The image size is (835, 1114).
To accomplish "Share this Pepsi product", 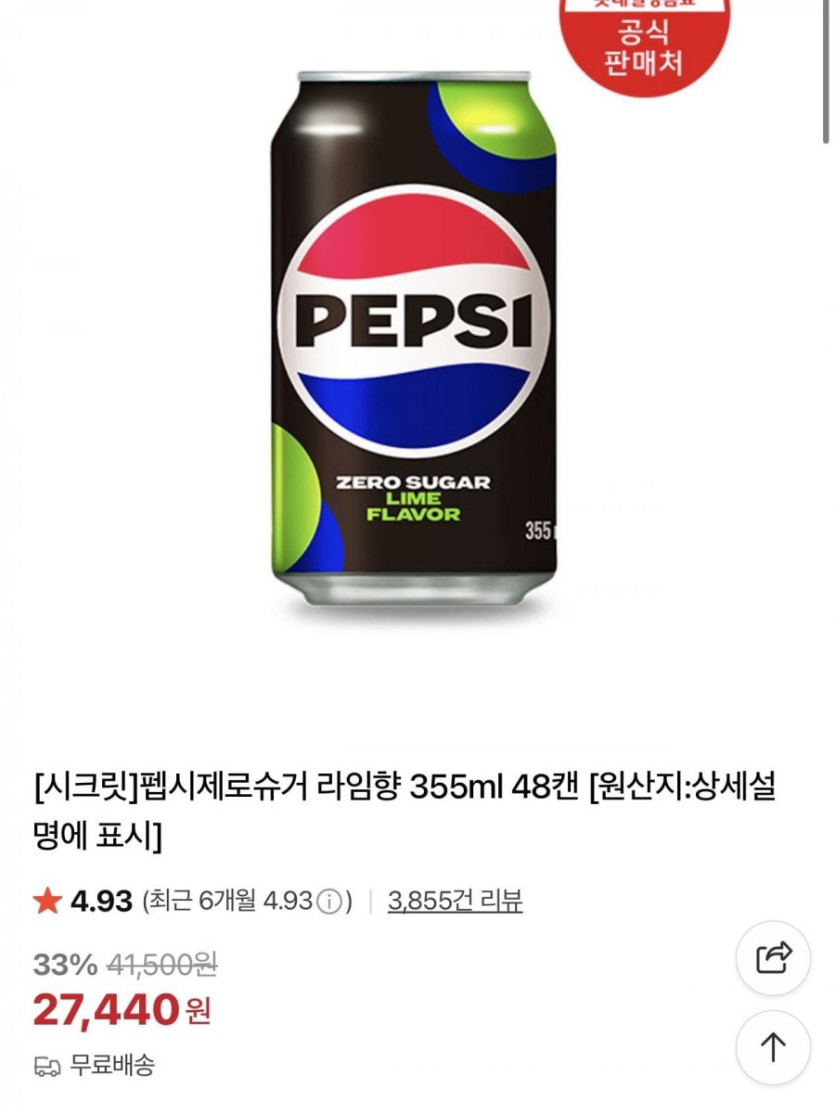I will (773, 958).
